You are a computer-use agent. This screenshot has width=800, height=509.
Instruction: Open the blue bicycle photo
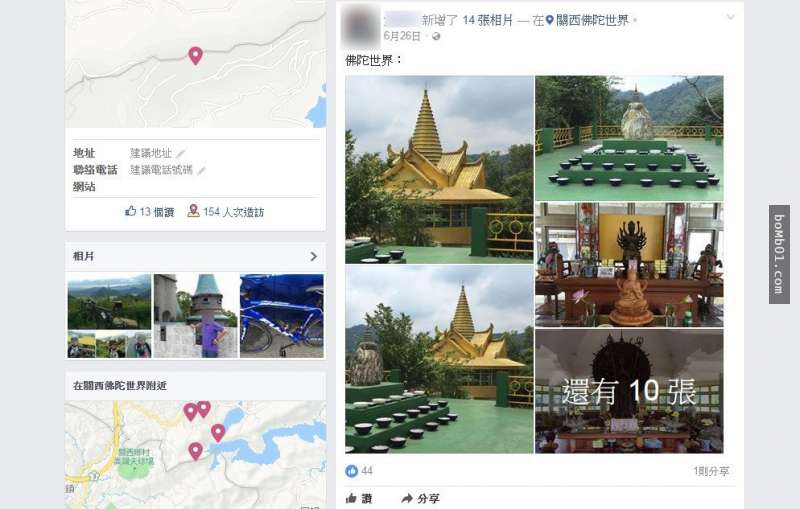pos(281,315)
